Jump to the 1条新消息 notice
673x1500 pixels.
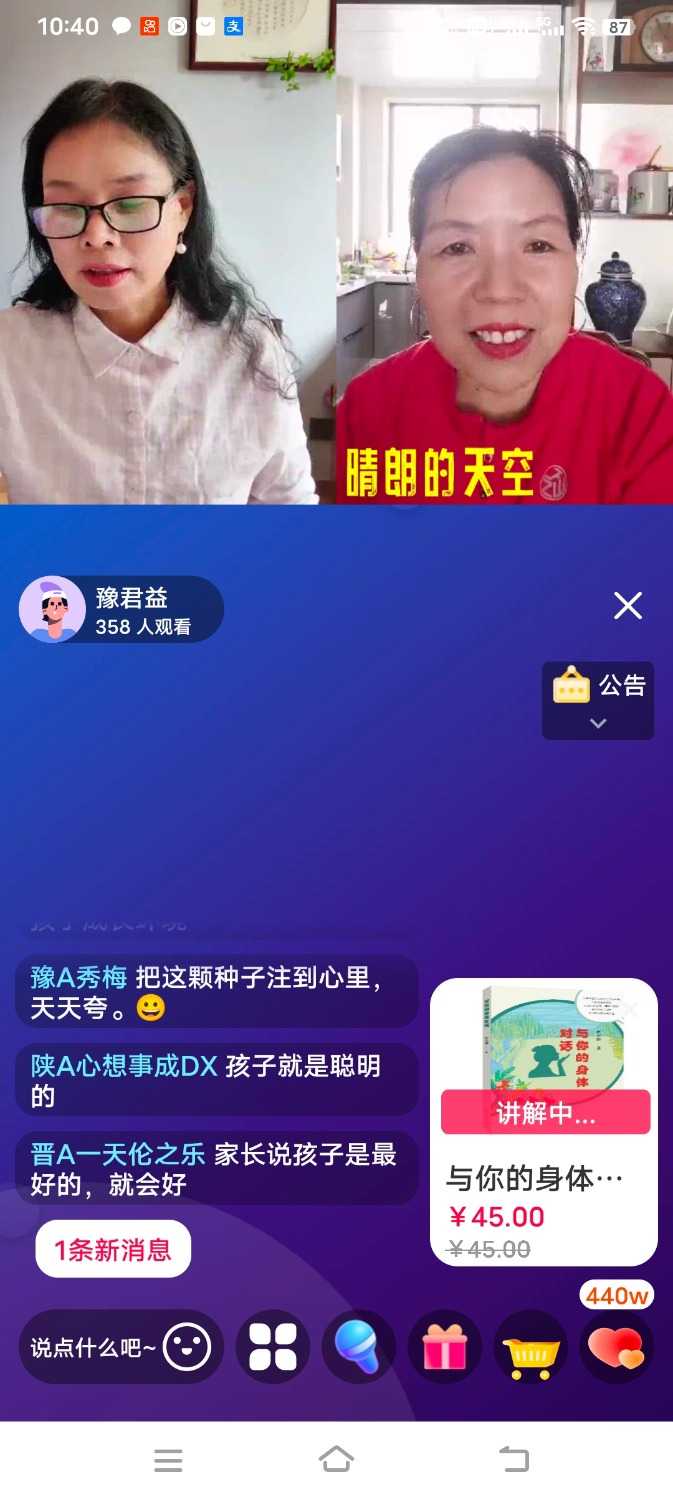pos(113,1249)
